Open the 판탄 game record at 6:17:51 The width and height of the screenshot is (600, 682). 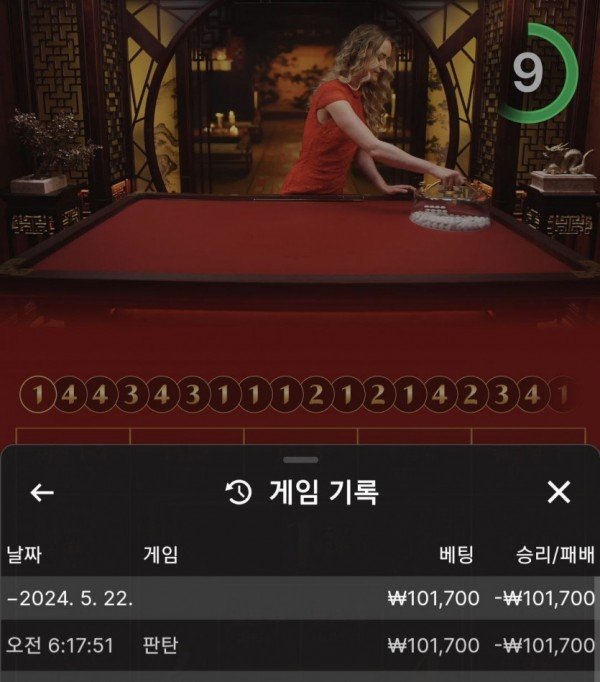pyautogui.click(x=300, y=645)
